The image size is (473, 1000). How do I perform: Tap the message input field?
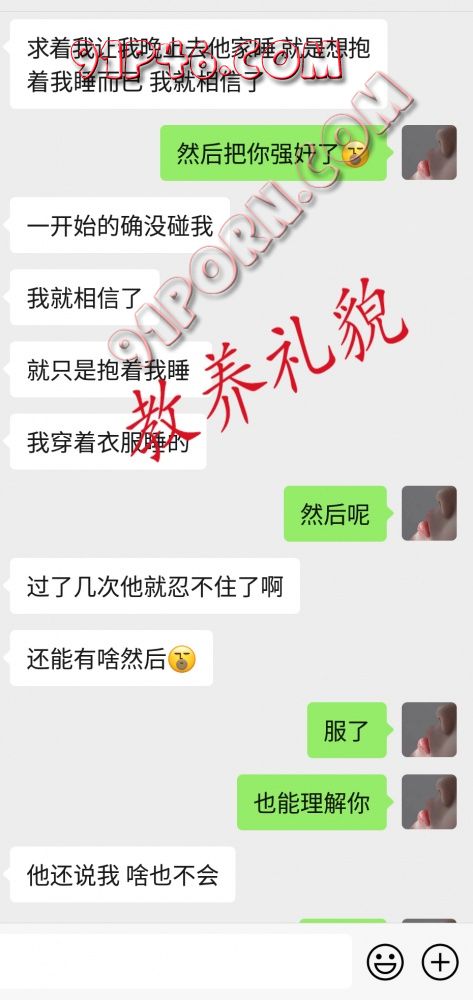click(175, 961)
